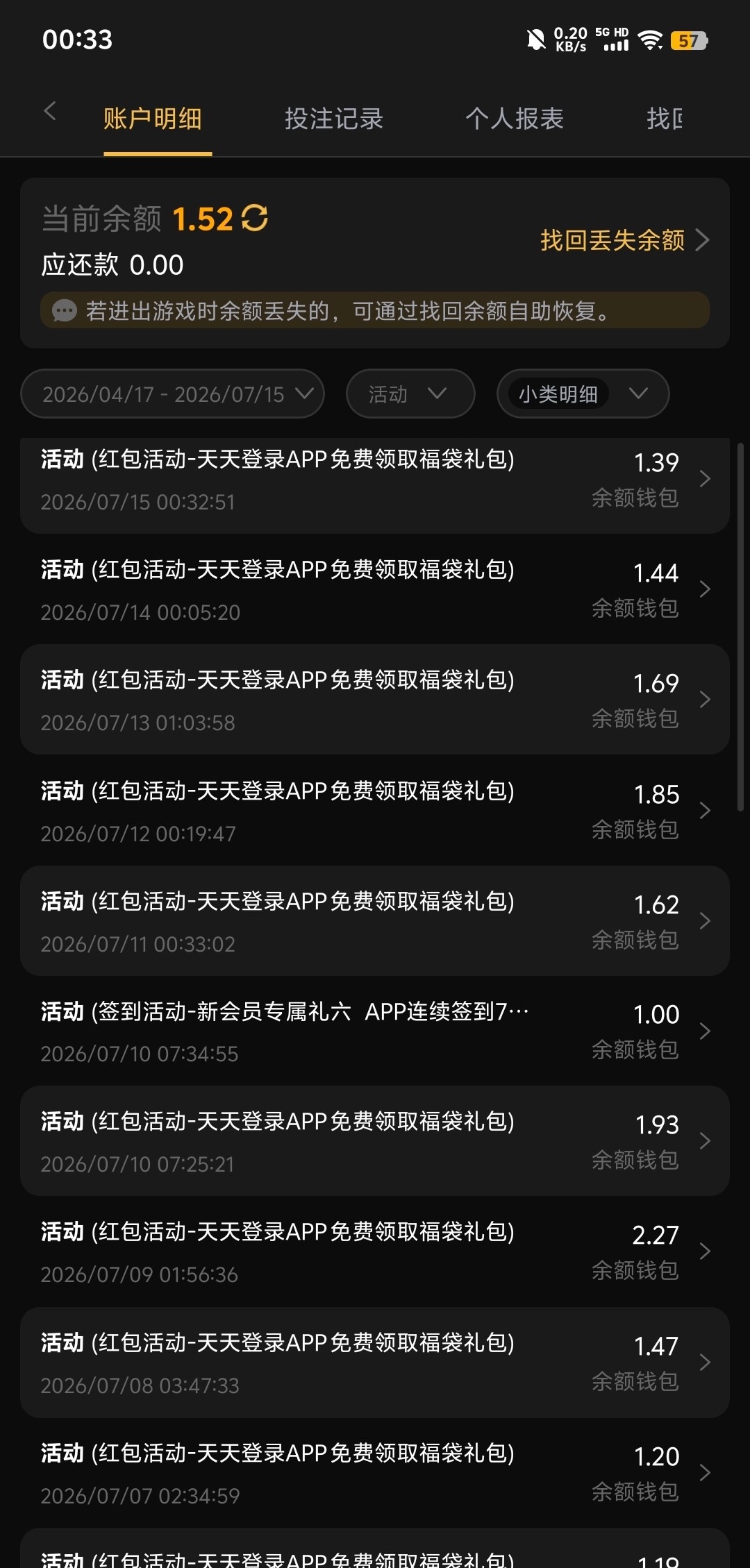Open the 小类明细 dropdown
The width and height of the screenshot is (750, 1568).
click(x=583, y=394)
